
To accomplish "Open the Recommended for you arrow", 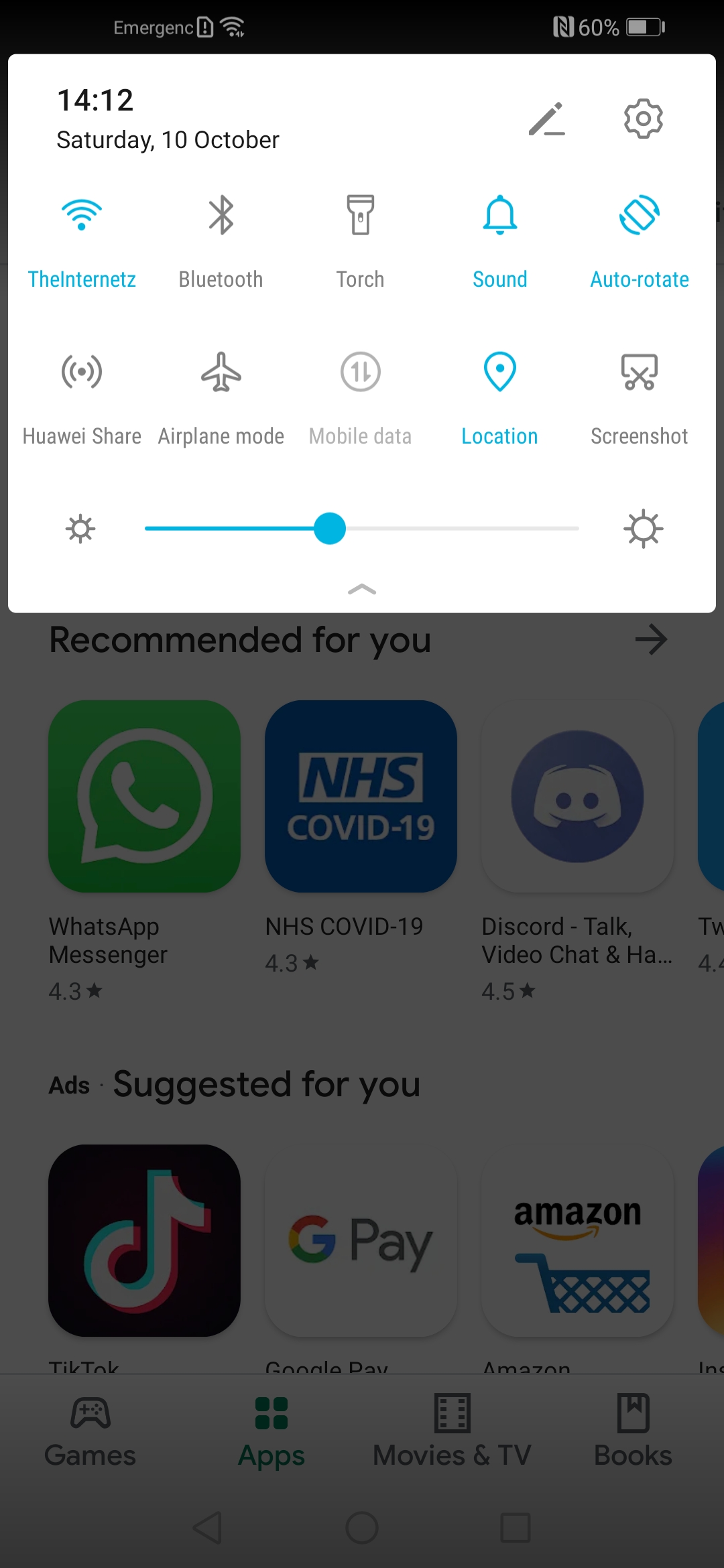I will [x=651, y=640].
